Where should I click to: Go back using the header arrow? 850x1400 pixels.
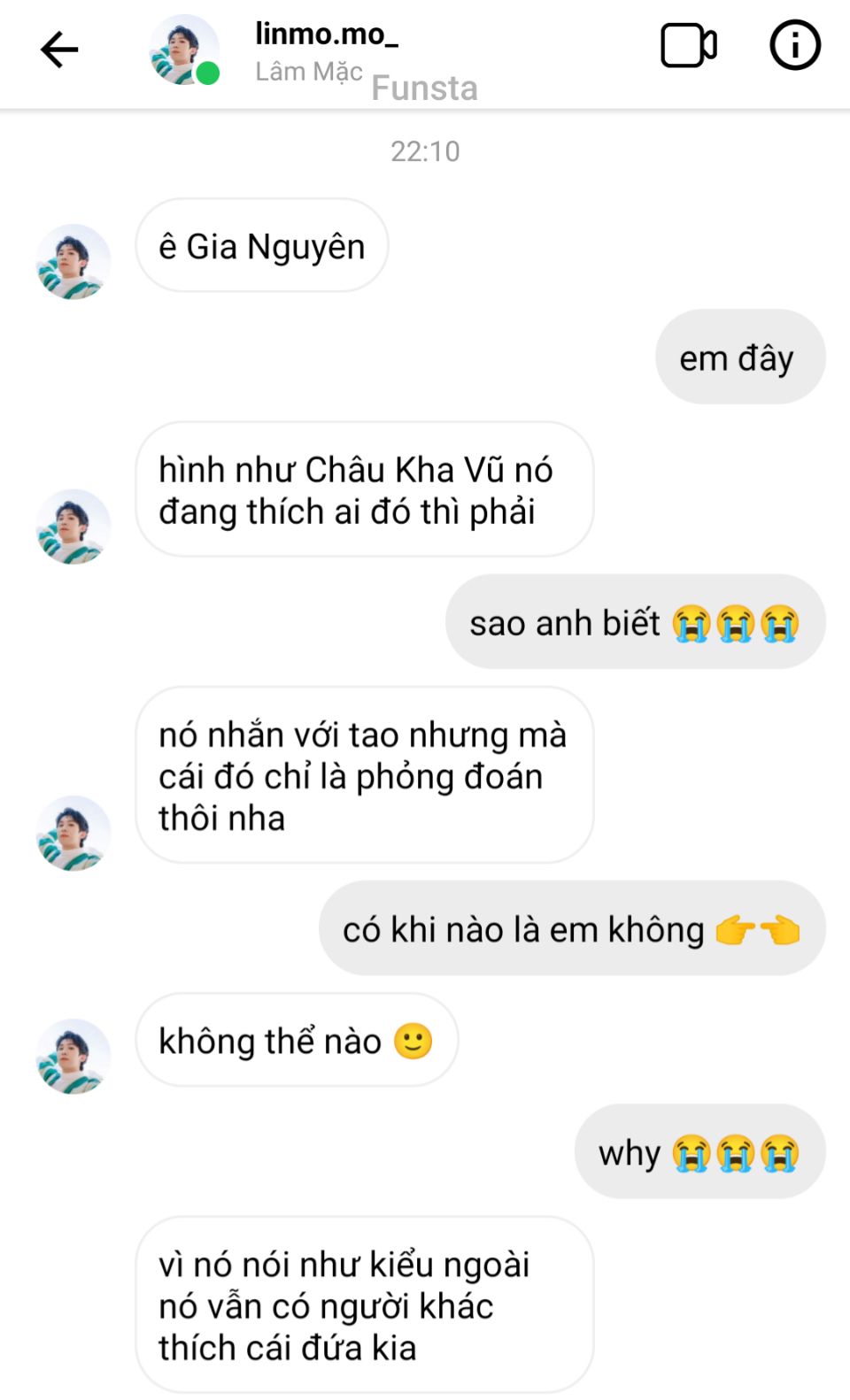59,50
